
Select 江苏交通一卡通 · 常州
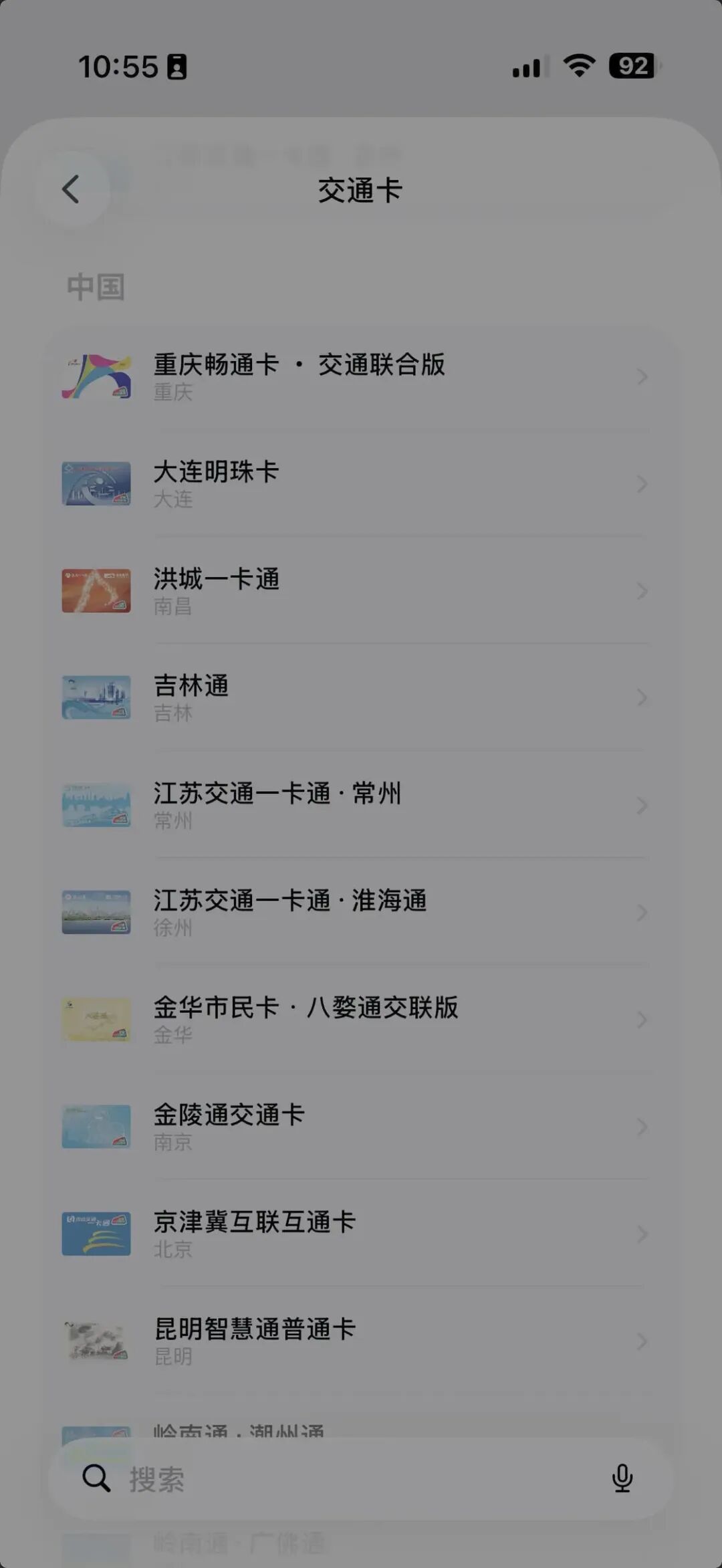click(x=361, y=805)
